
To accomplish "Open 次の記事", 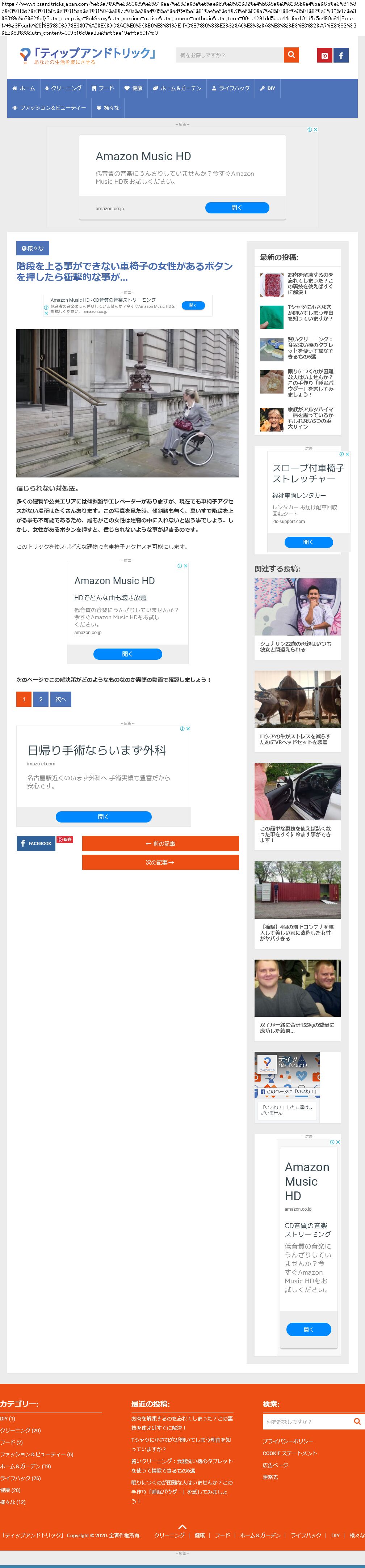I will coord(160,862).
